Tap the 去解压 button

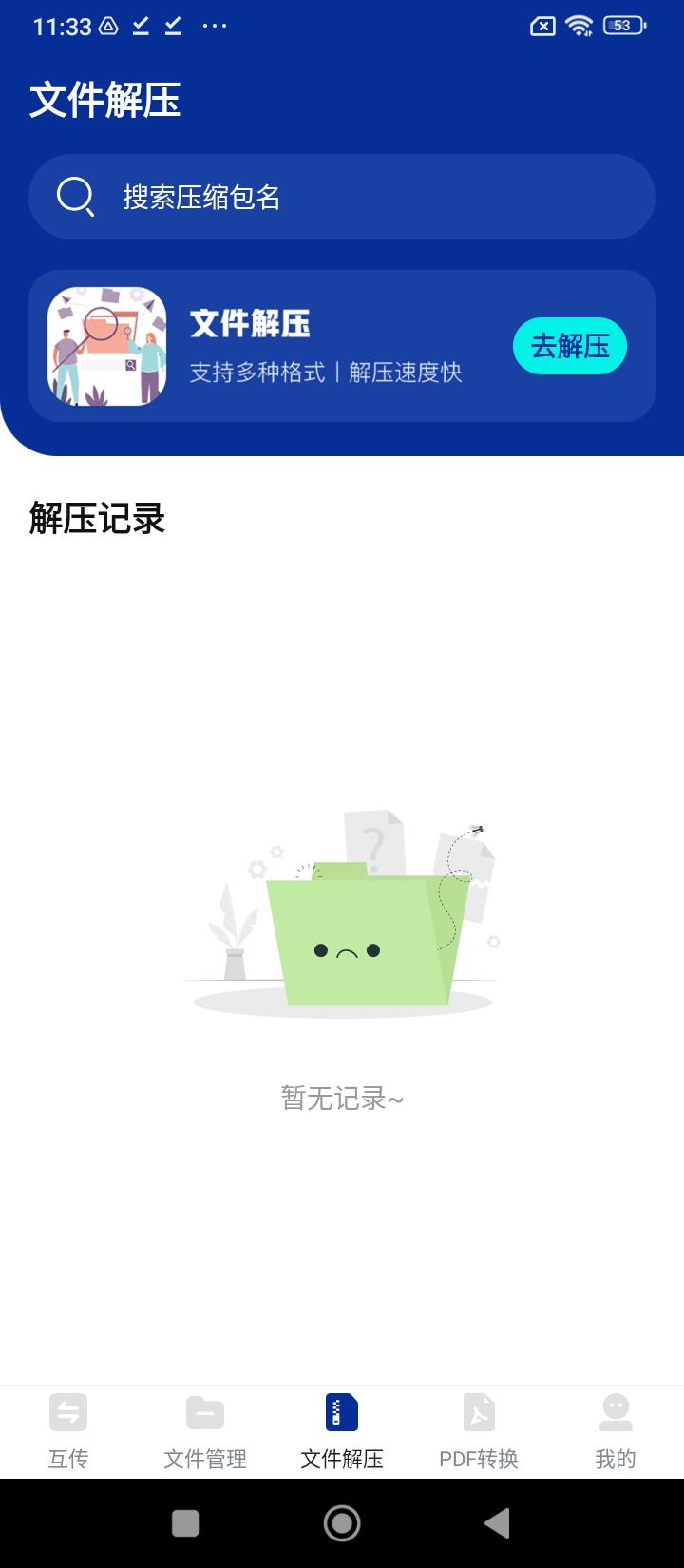[570, 346]
